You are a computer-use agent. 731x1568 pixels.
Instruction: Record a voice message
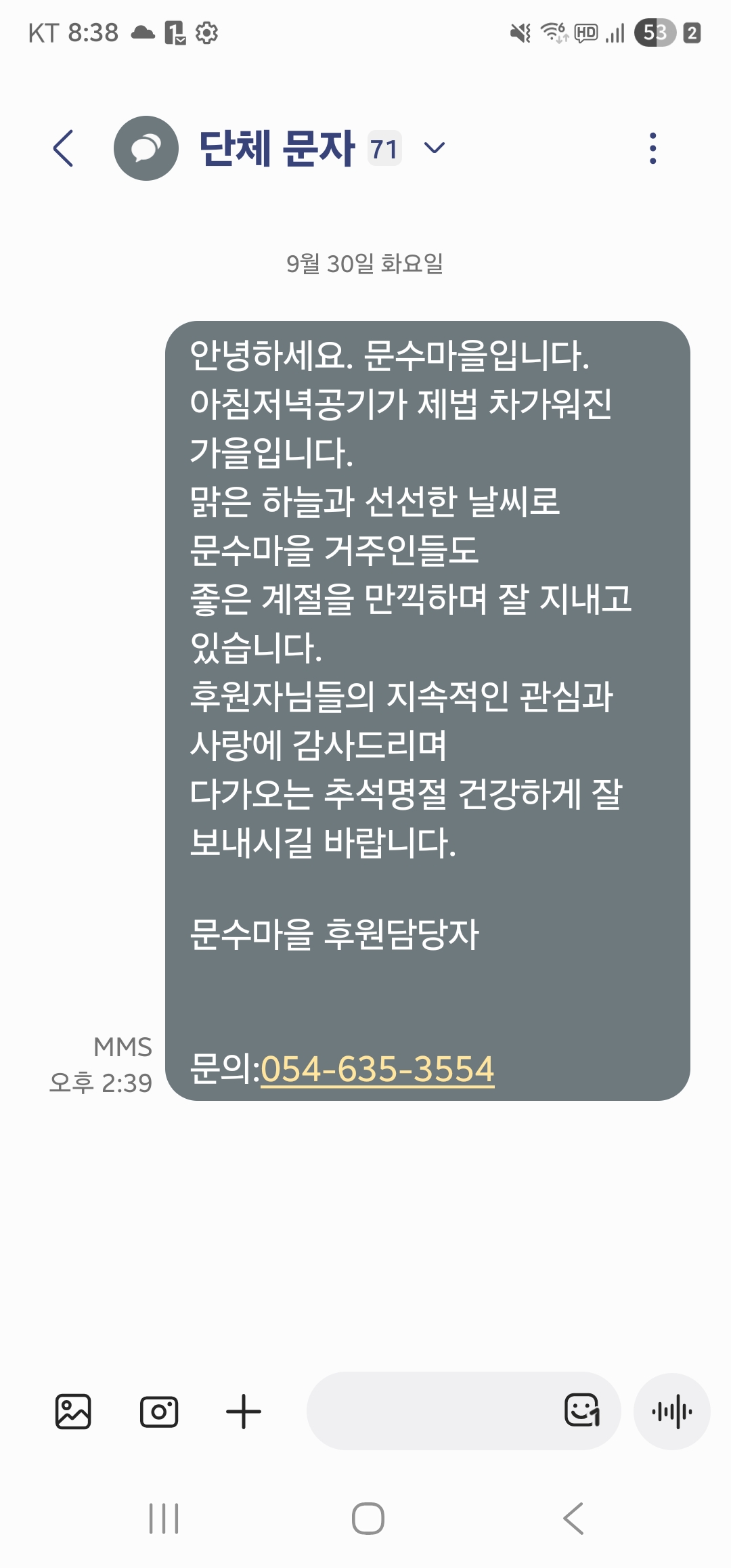[x=671, y=1412]
